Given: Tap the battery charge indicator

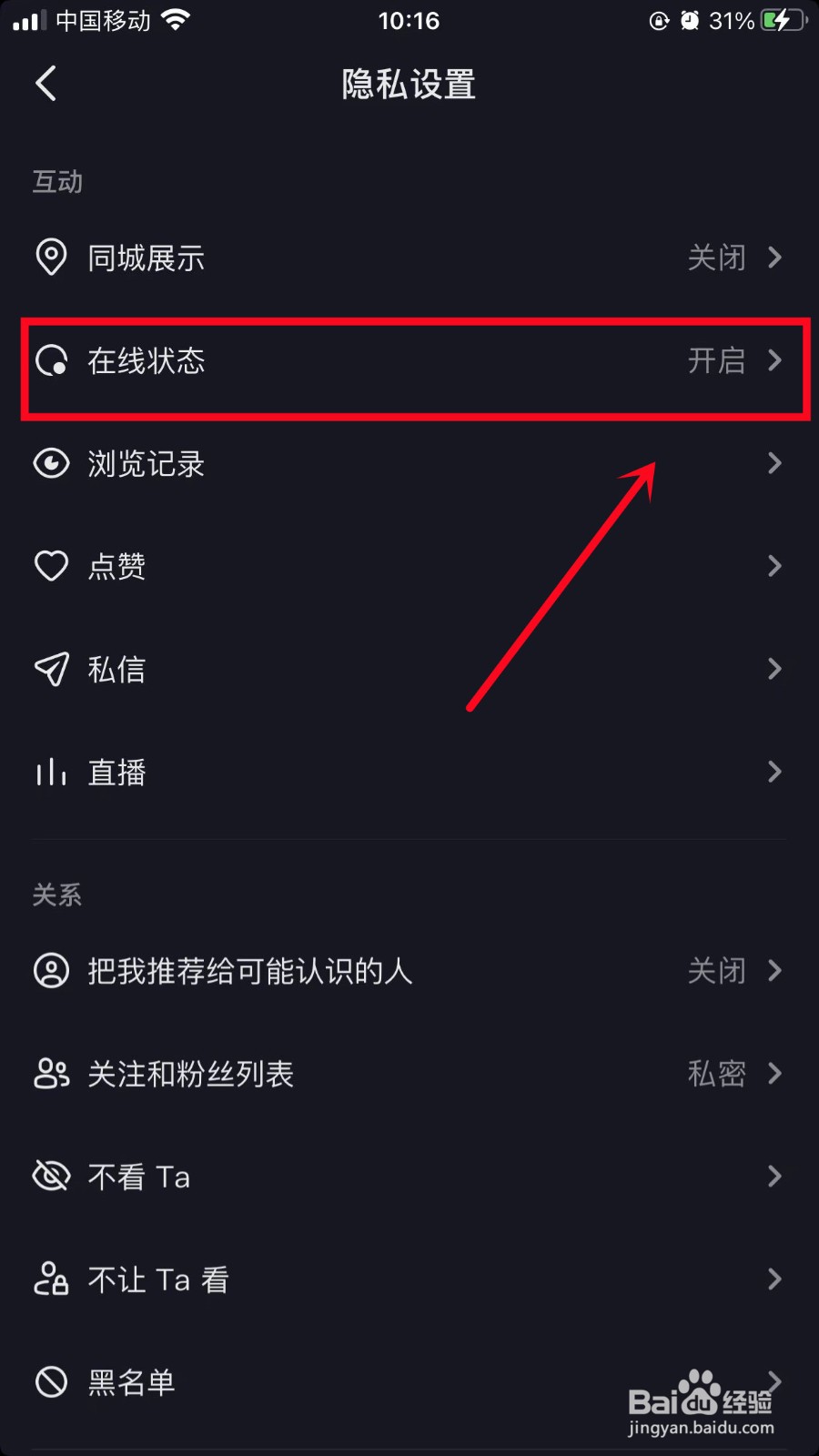Looking at the screenshot, I should coord(784,20).
